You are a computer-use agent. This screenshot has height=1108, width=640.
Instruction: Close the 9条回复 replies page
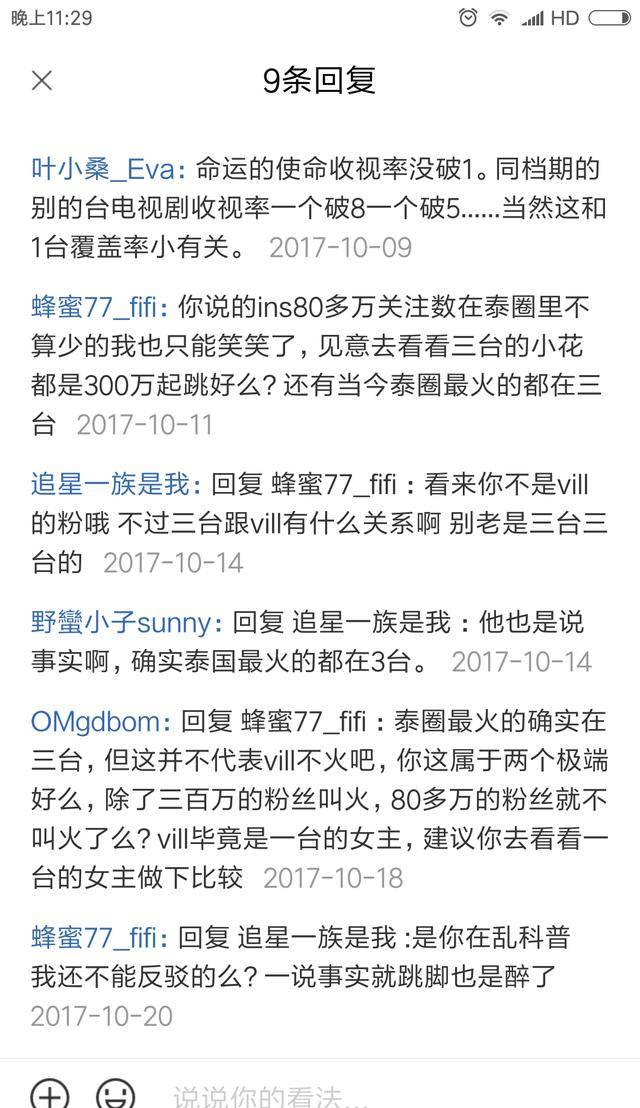point(41,80)
